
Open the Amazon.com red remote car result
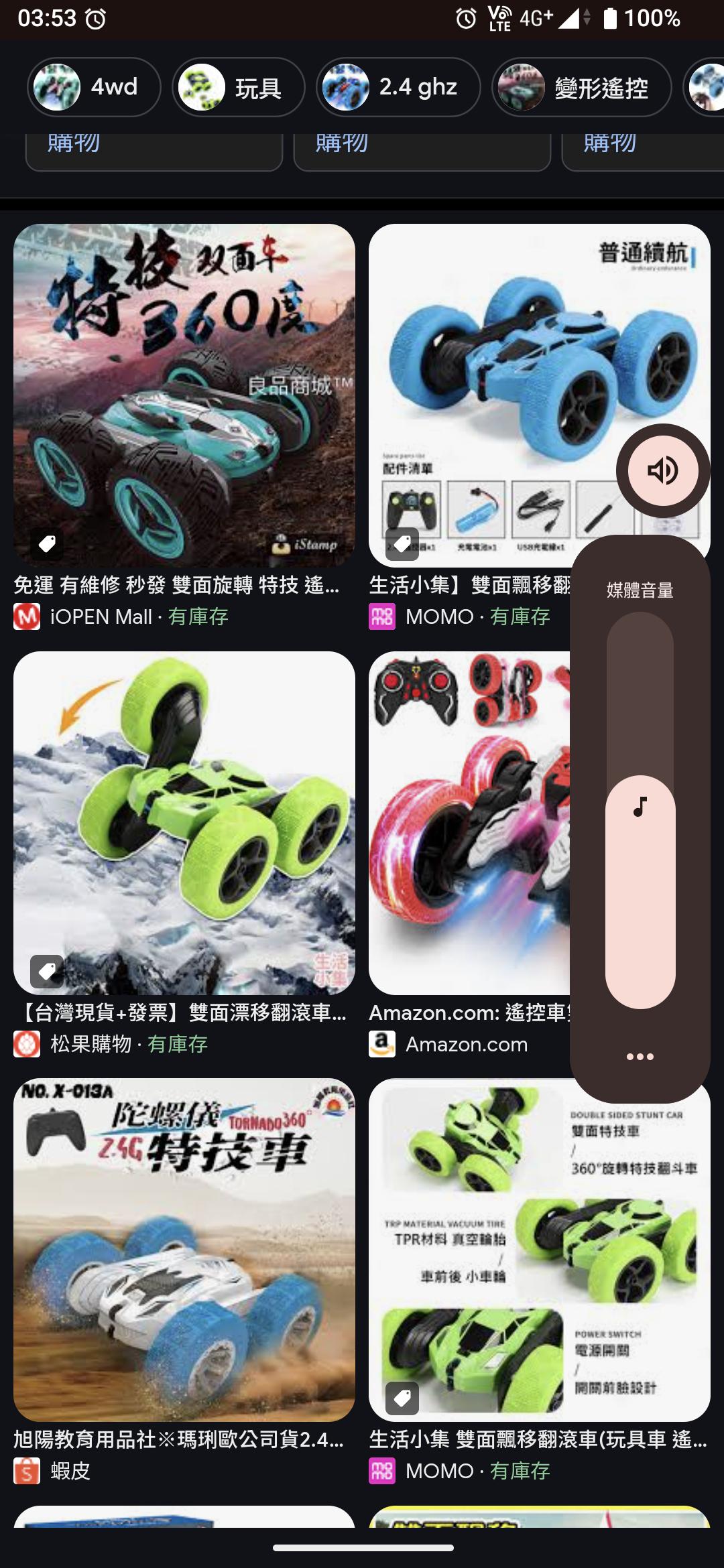pos(469,823)
